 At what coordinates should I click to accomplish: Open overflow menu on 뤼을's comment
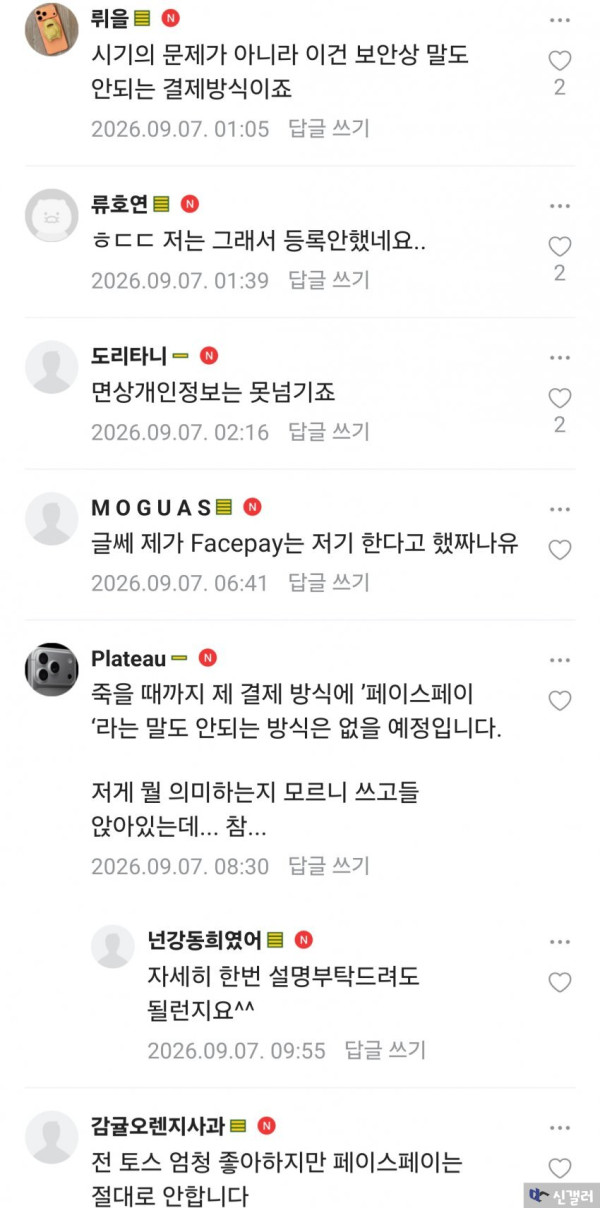[560, 20]
